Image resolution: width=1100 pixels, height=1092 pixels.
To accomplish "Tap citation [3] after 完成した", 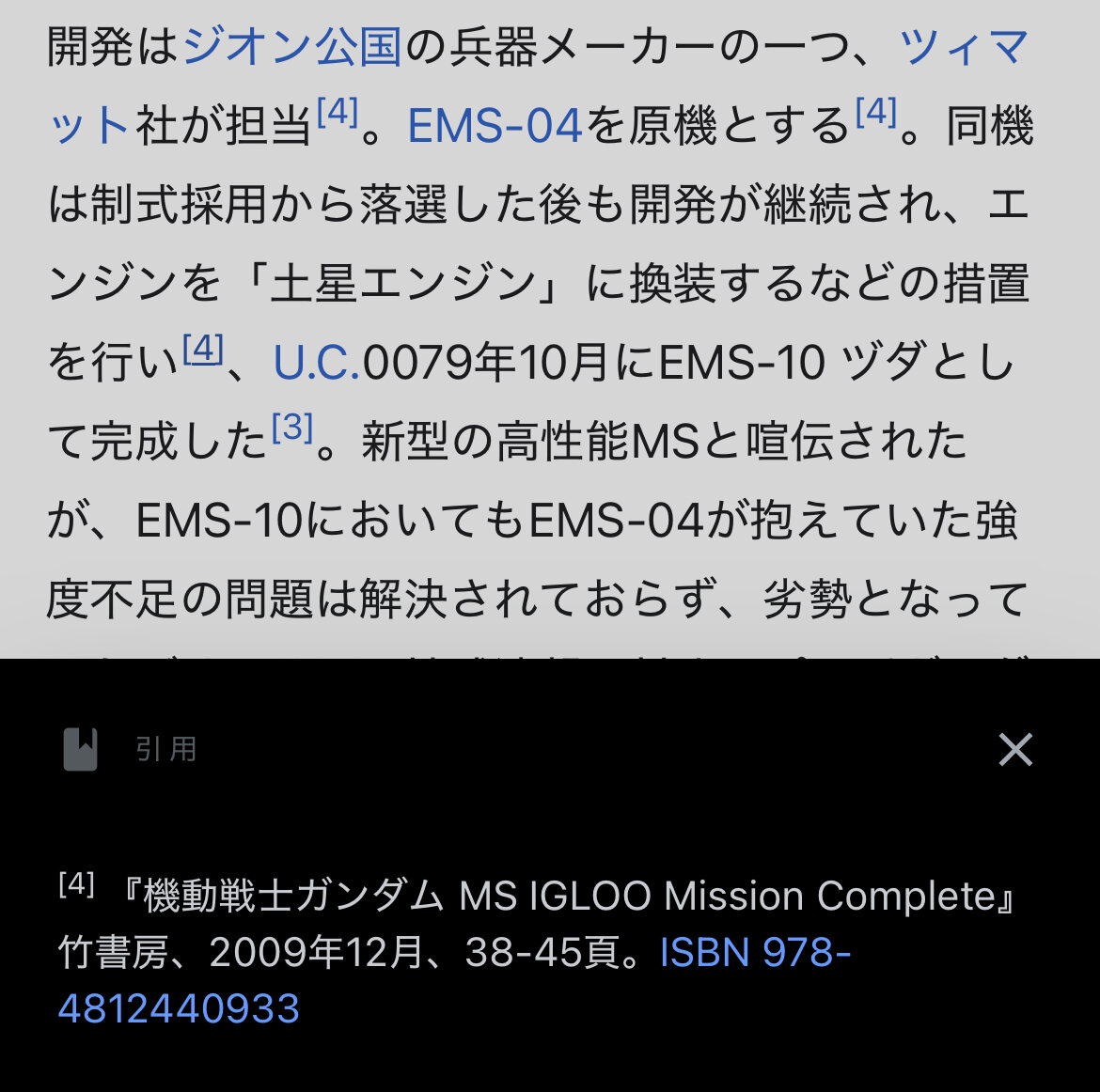I will (291, 428).
